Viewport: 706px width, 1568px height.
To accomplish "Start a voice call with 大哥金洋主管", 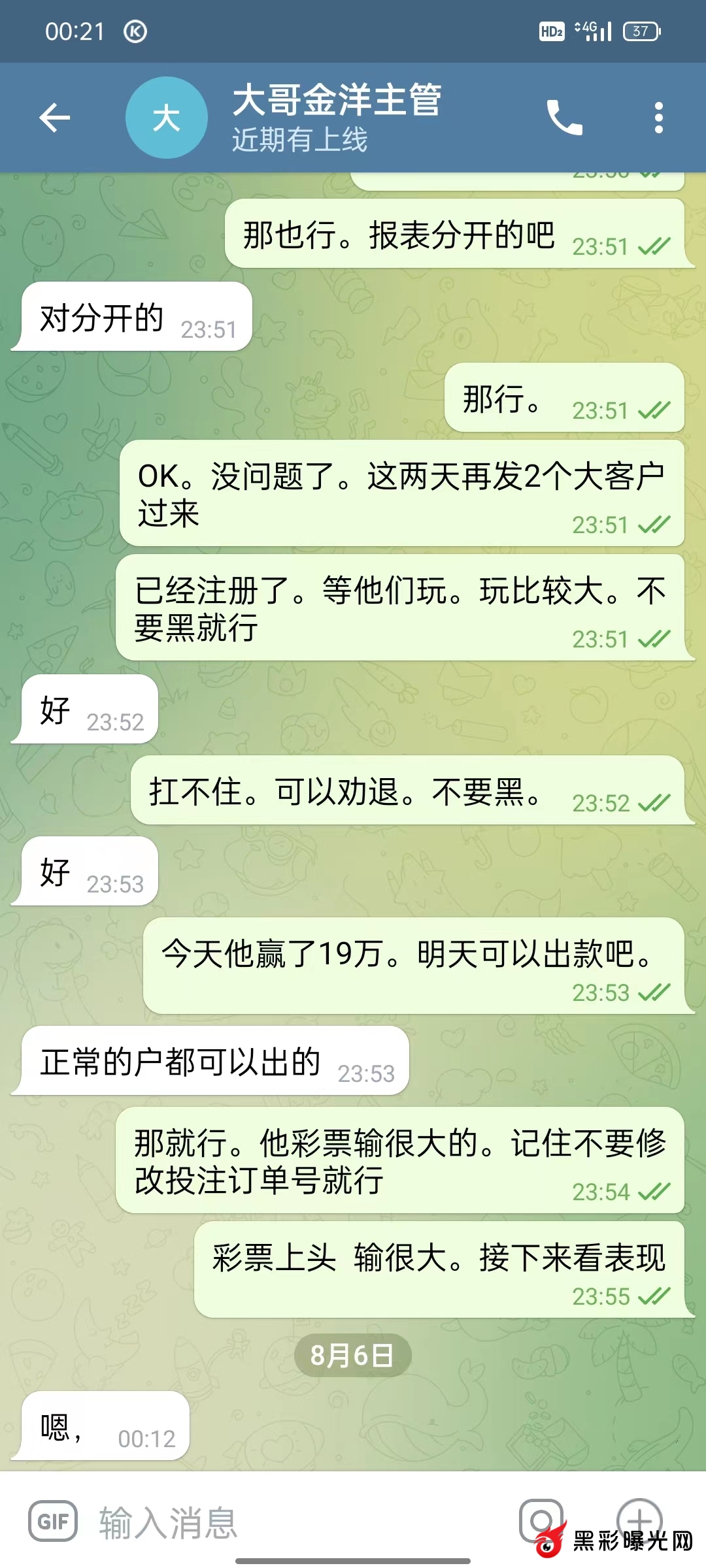I will (x=564, y=118).
